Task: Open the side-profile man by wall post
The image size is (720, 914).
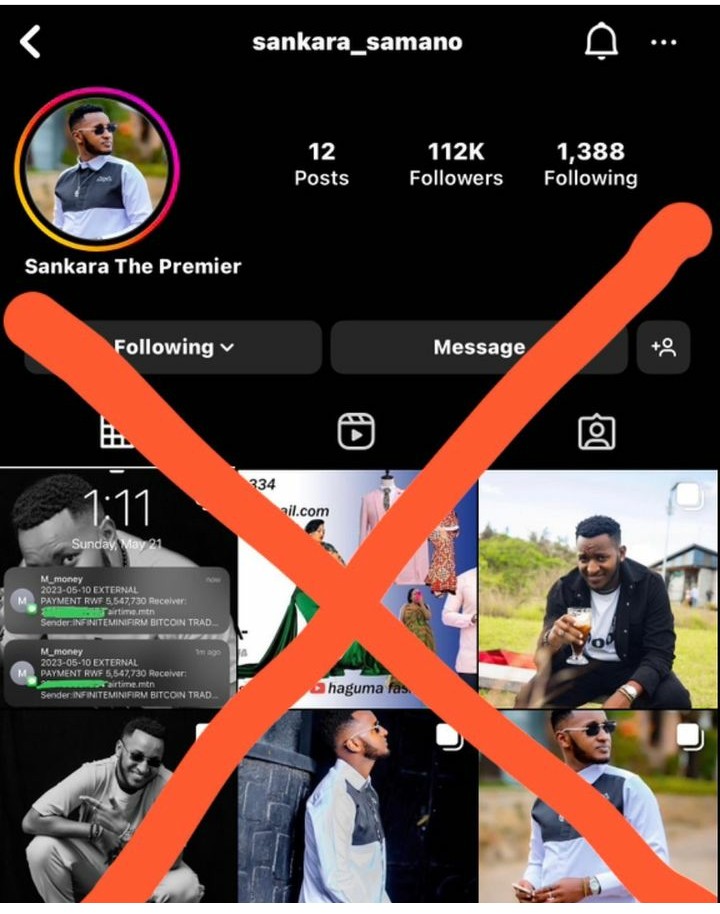Action: coord(357,808)
